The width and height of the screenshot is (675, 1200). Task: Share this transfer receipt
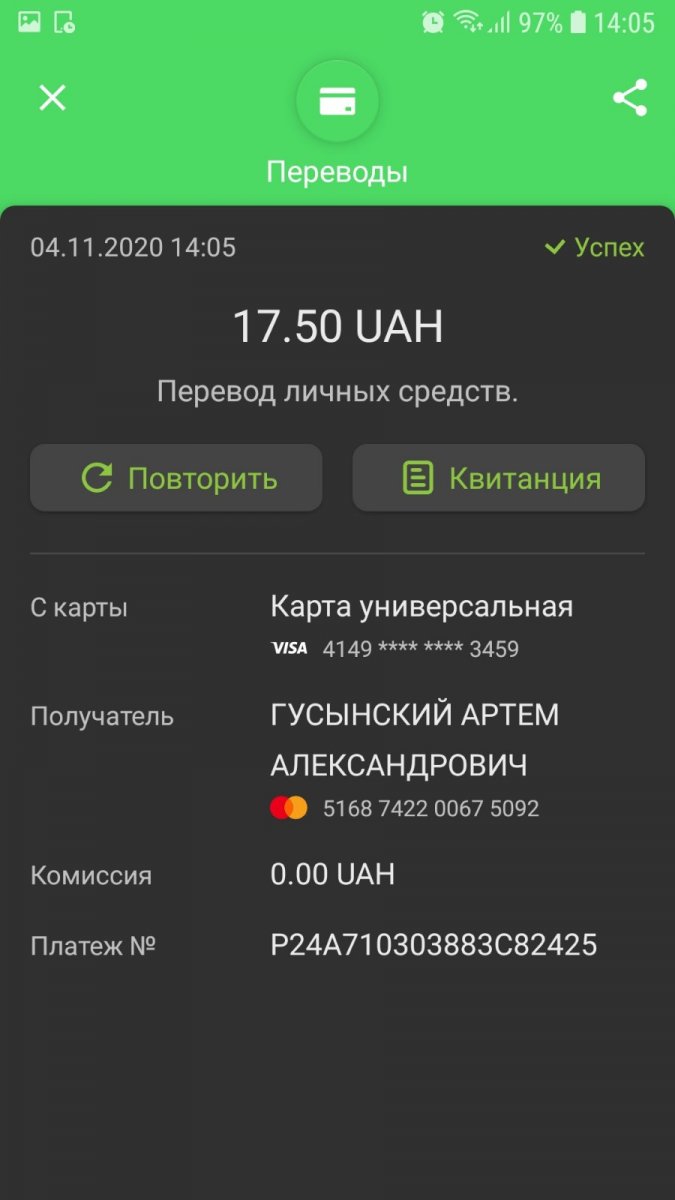(x=629, y=98)
